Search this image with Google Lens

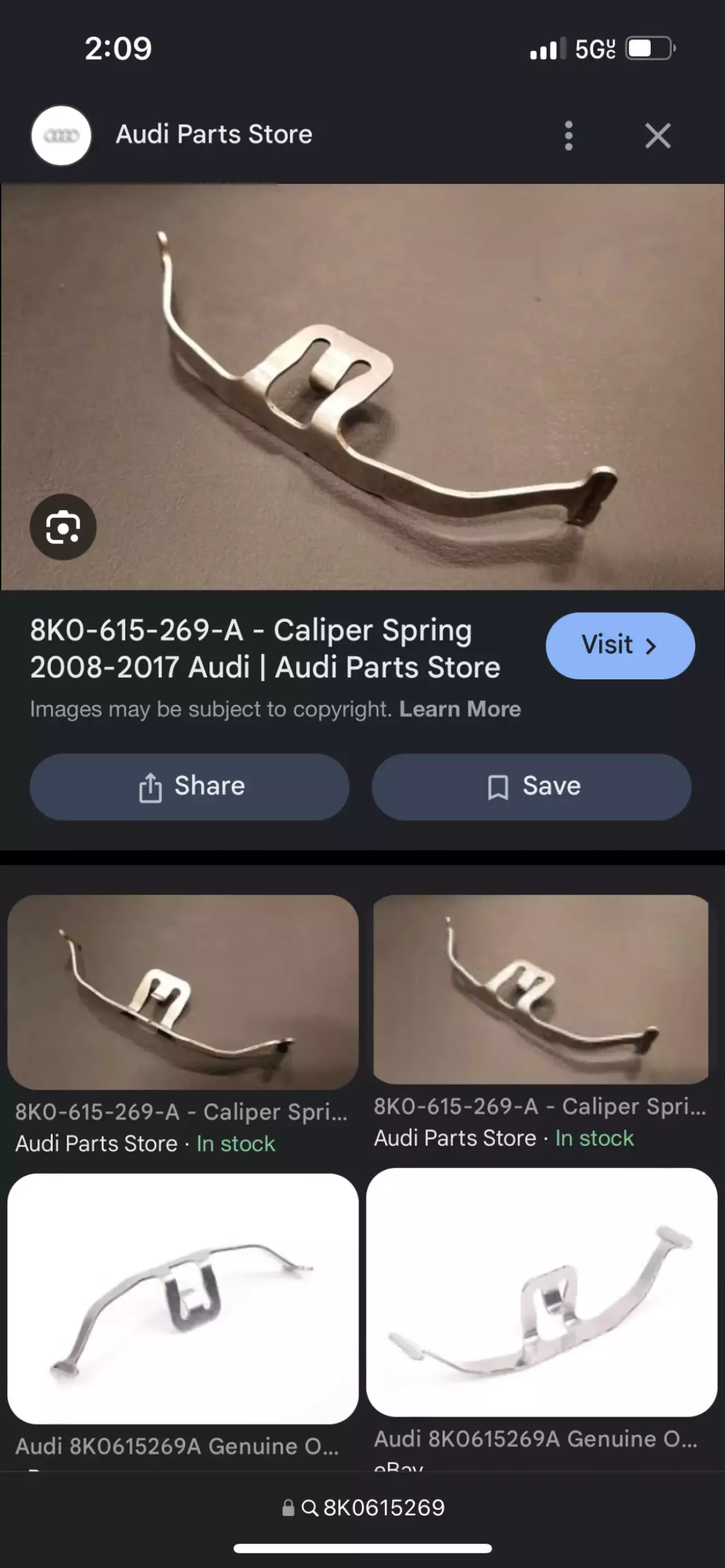tap(63, 527)
